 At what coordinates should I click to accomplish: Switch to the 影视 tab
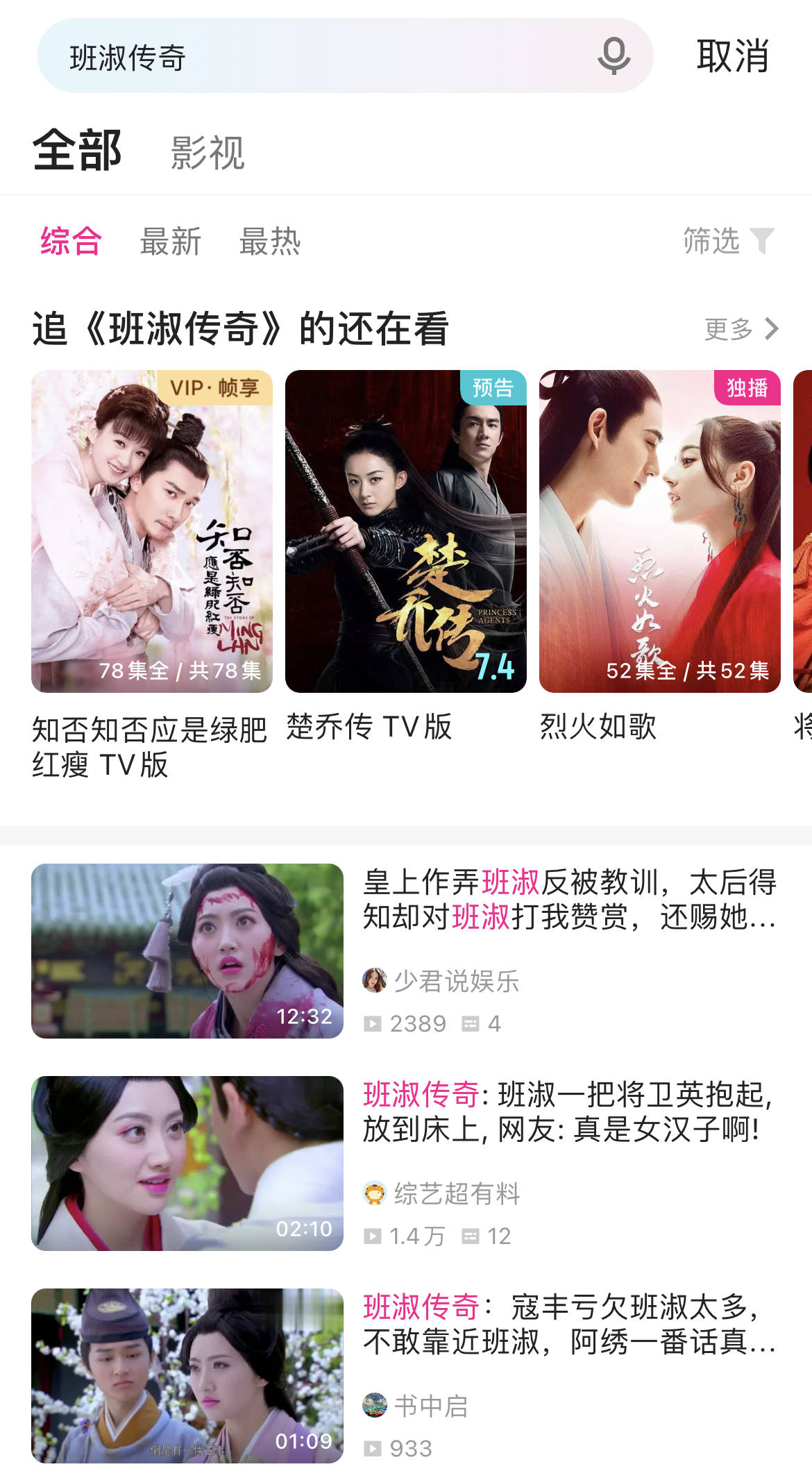pos(208,153)
